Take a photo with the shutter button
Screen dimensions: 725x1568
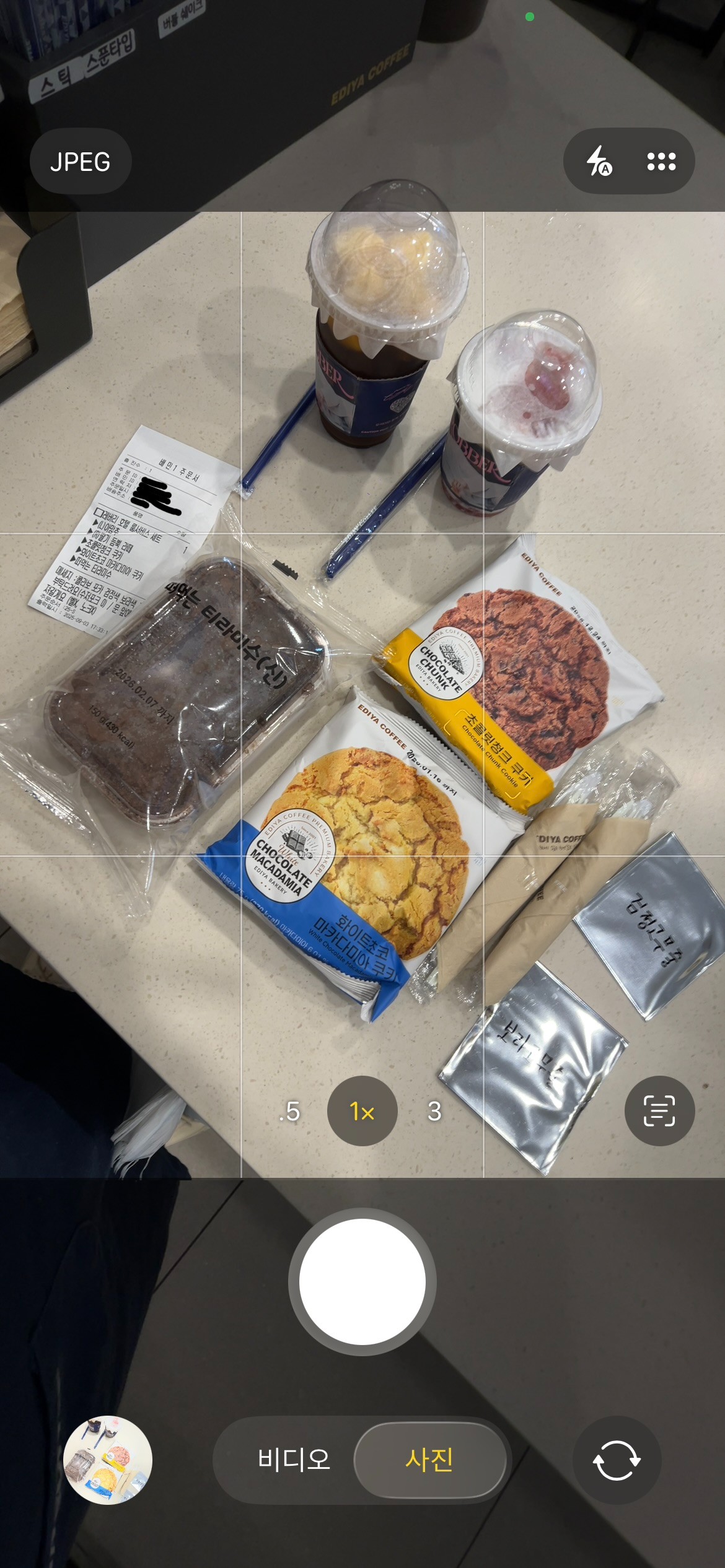click(362, 1282)
